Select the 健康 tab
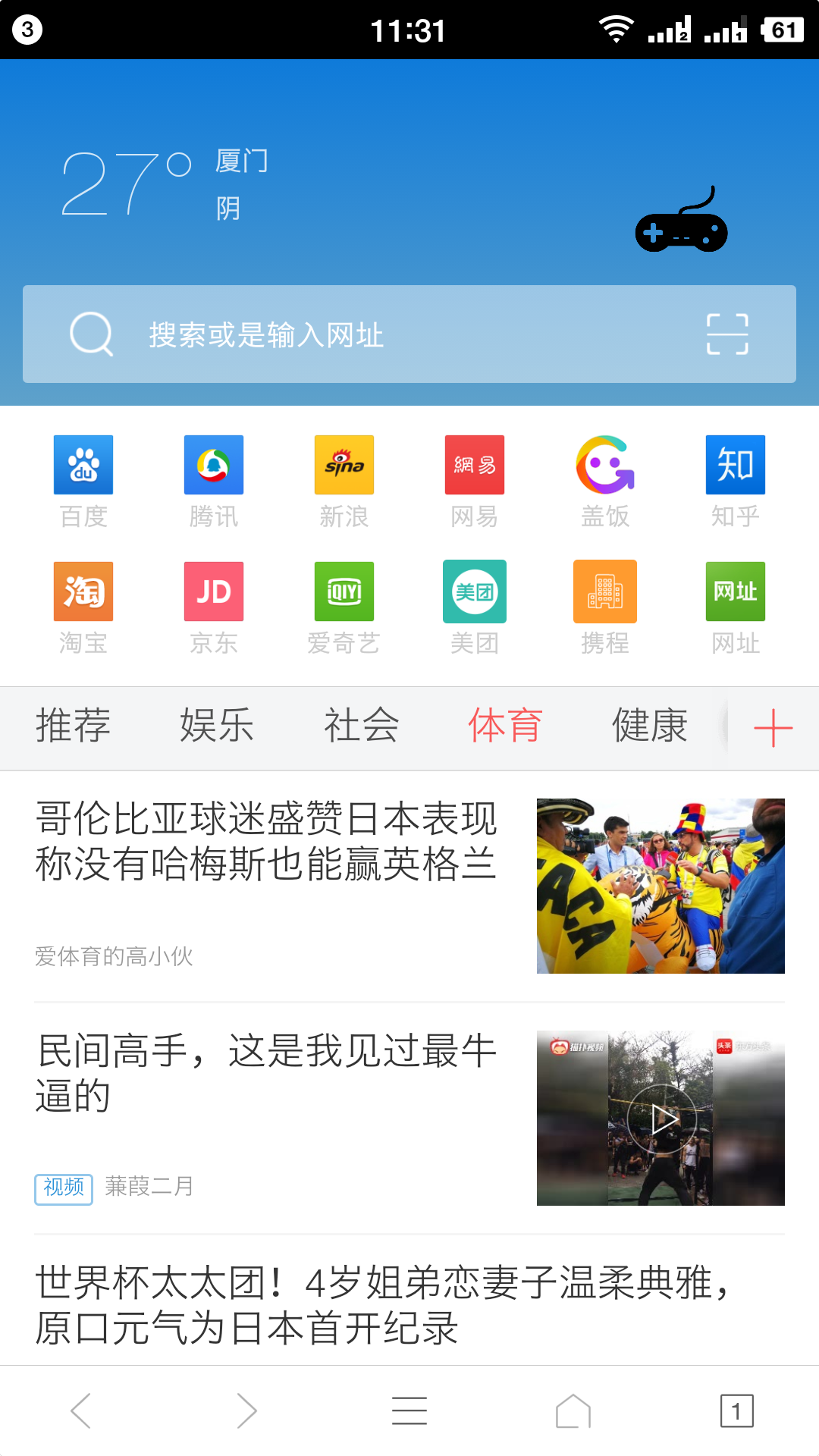The width and height of the screenshot is (819, 1456). (650, 726)
